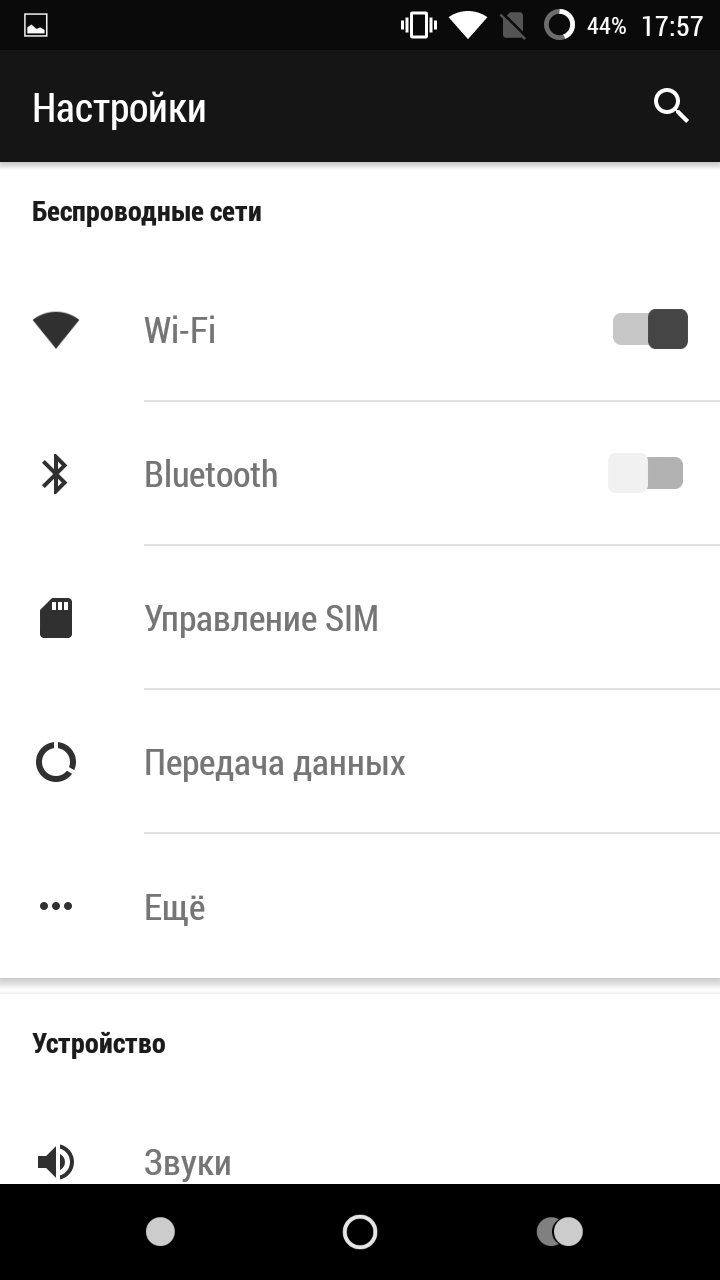Turn off the Wi-Fi switch
Image resolution: width=720 pixels, height=1280 pixels.
tap(650, 329)
